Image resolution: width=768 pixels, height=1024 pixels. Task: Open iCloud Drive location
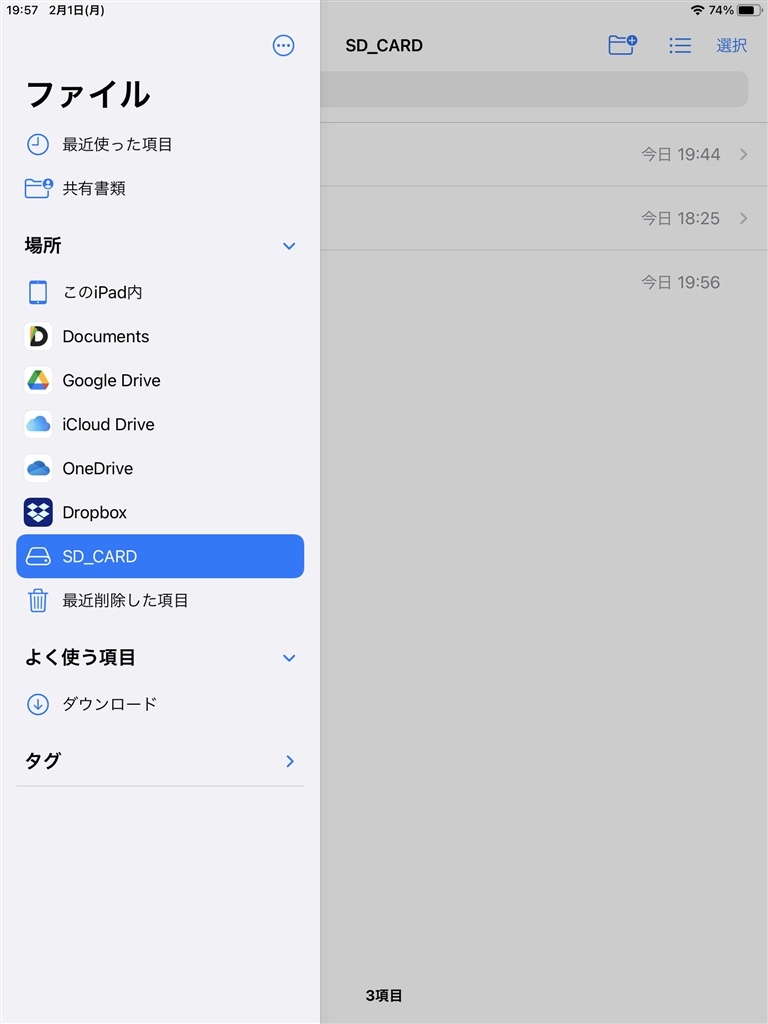point(108,424)
